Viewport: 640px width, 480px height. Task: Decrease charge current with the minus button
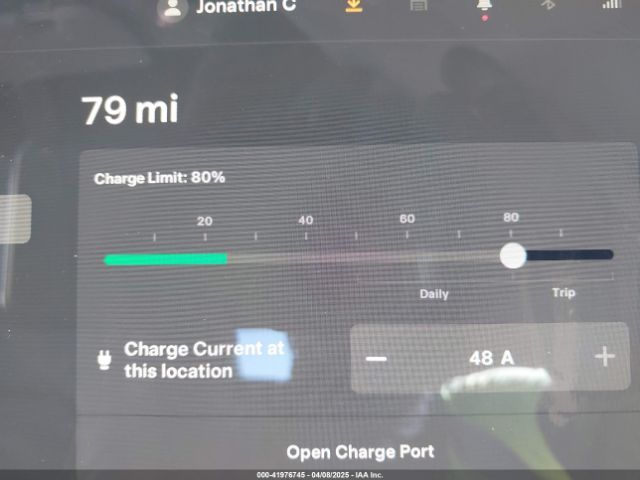376,357
